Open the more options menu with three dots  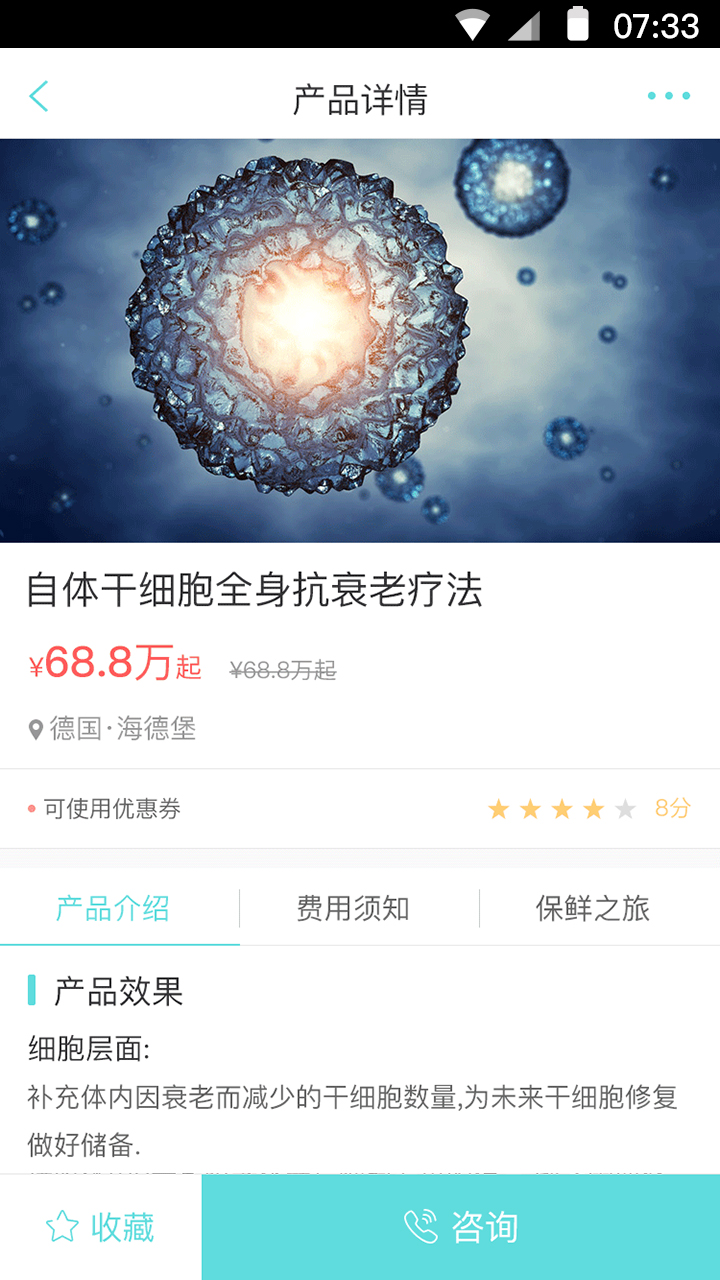[x=668, y=95]
